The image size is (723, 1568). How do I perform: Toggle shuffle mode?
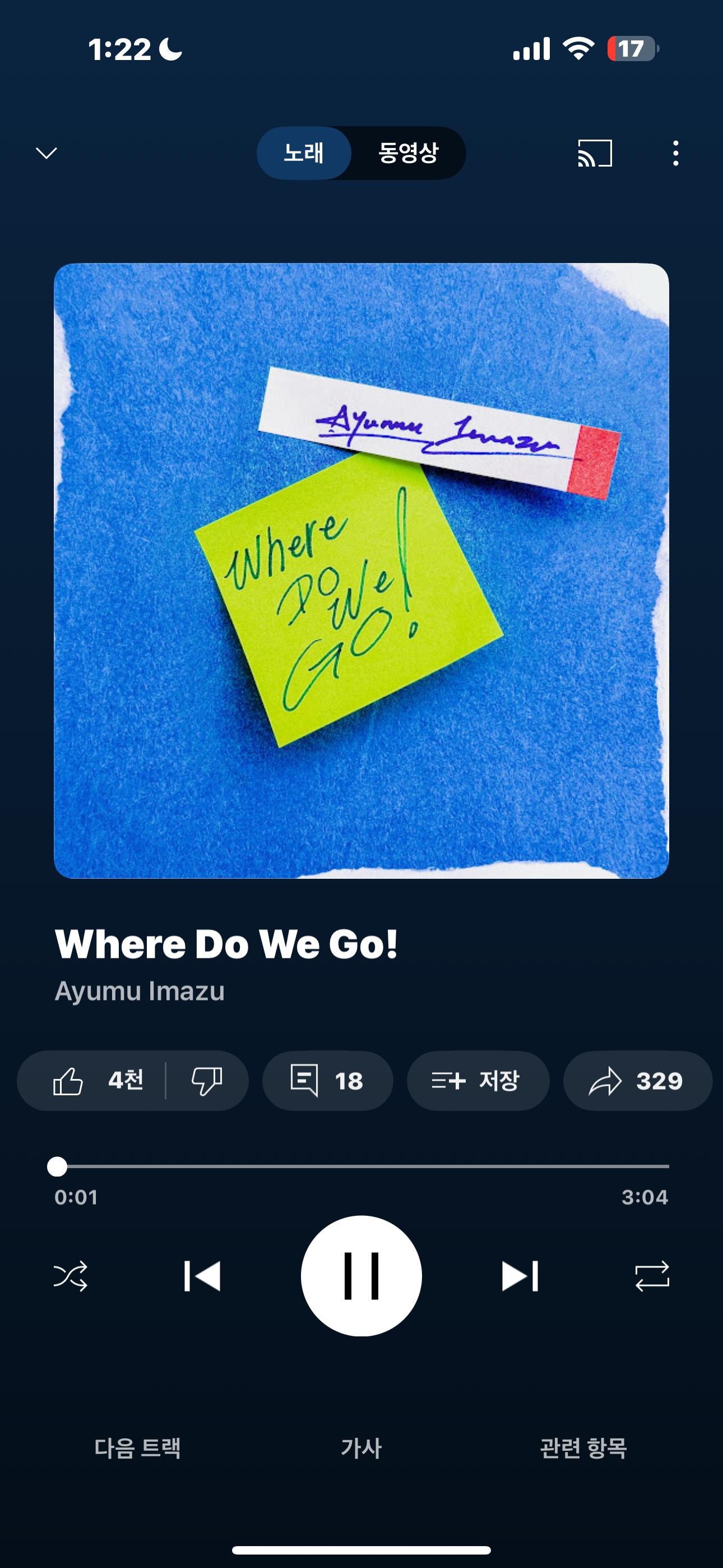tap(71, 1276)
